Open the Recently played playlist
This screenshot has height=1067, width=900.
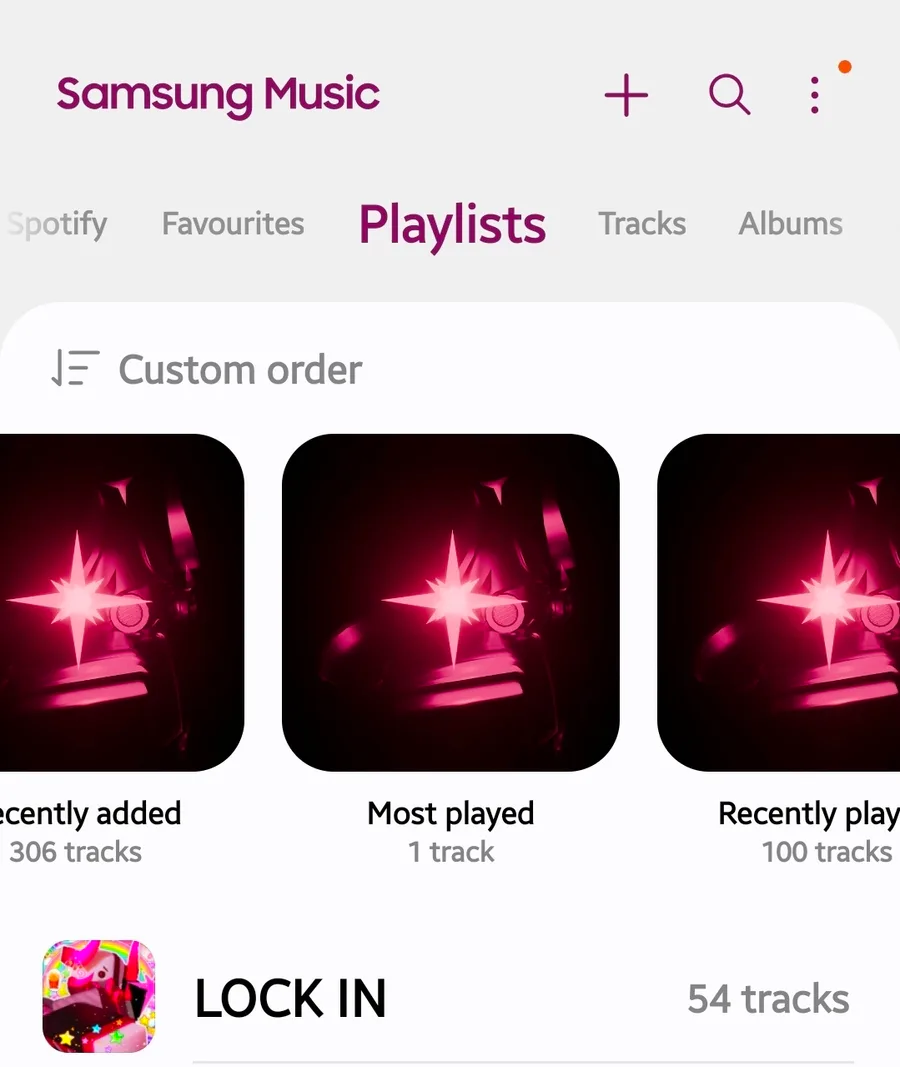click(x=790, y=602)
